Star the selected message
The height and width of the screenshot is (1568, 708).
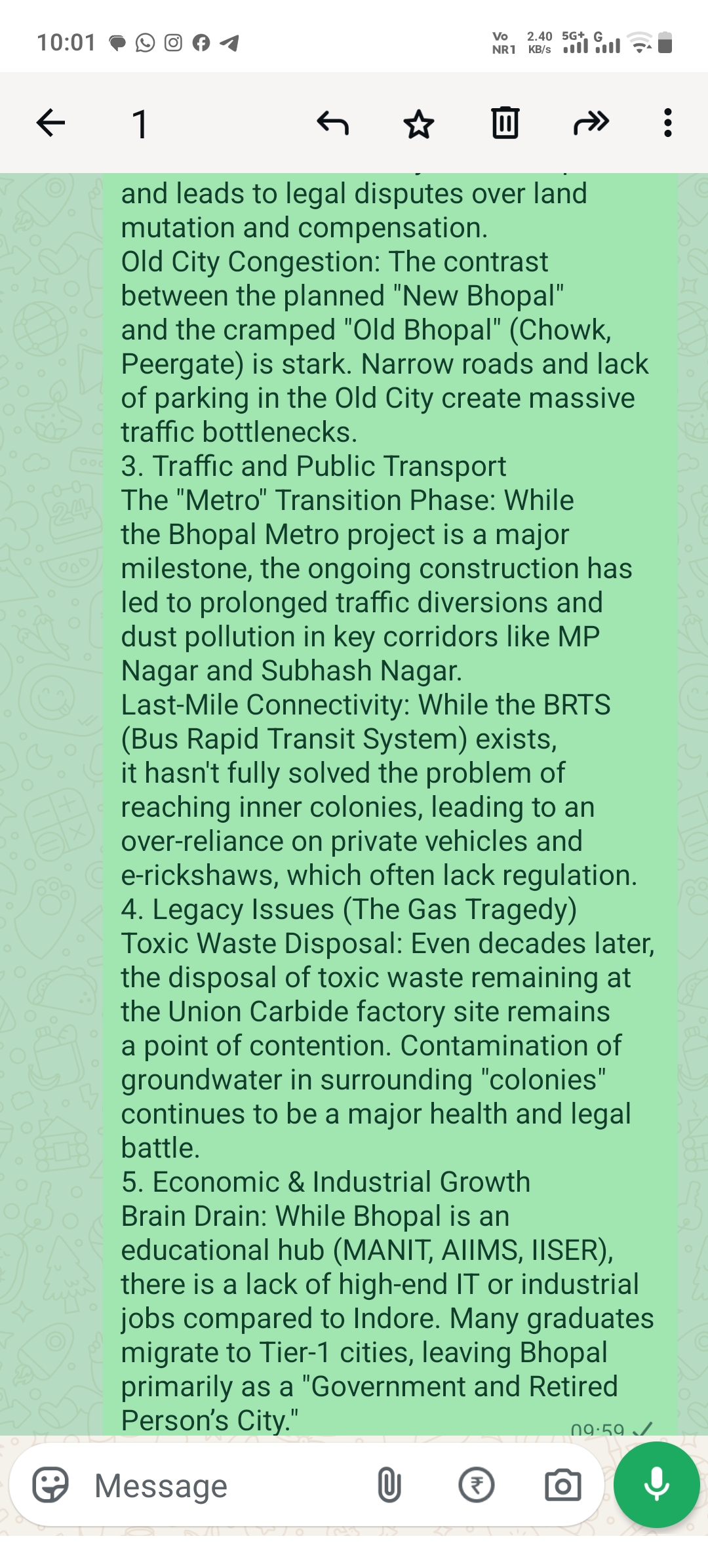coord(419,123)
